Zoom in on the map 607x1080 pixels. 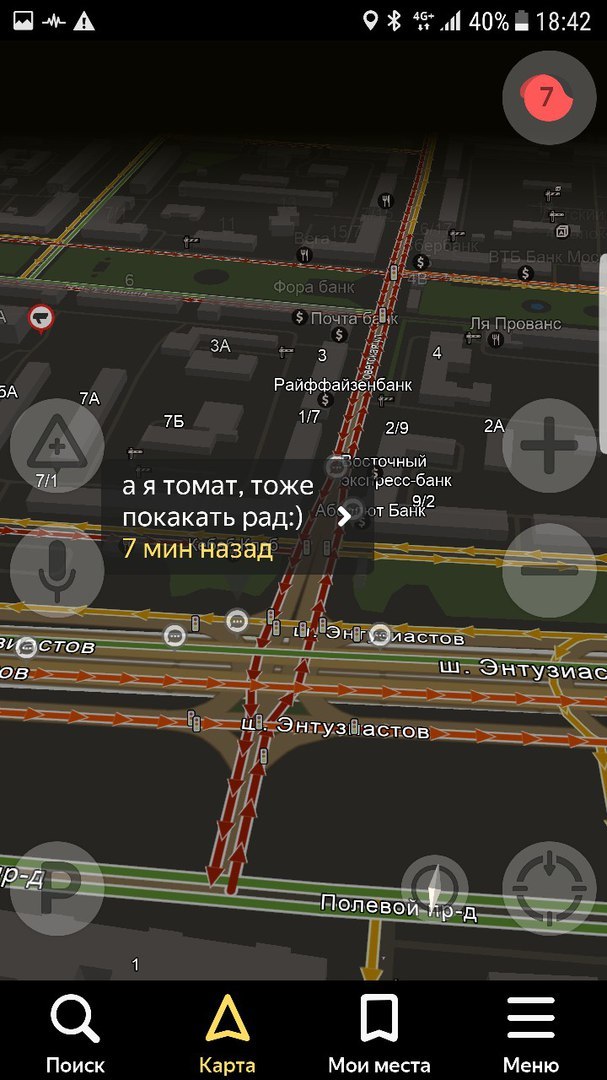(x=548, y=446)
